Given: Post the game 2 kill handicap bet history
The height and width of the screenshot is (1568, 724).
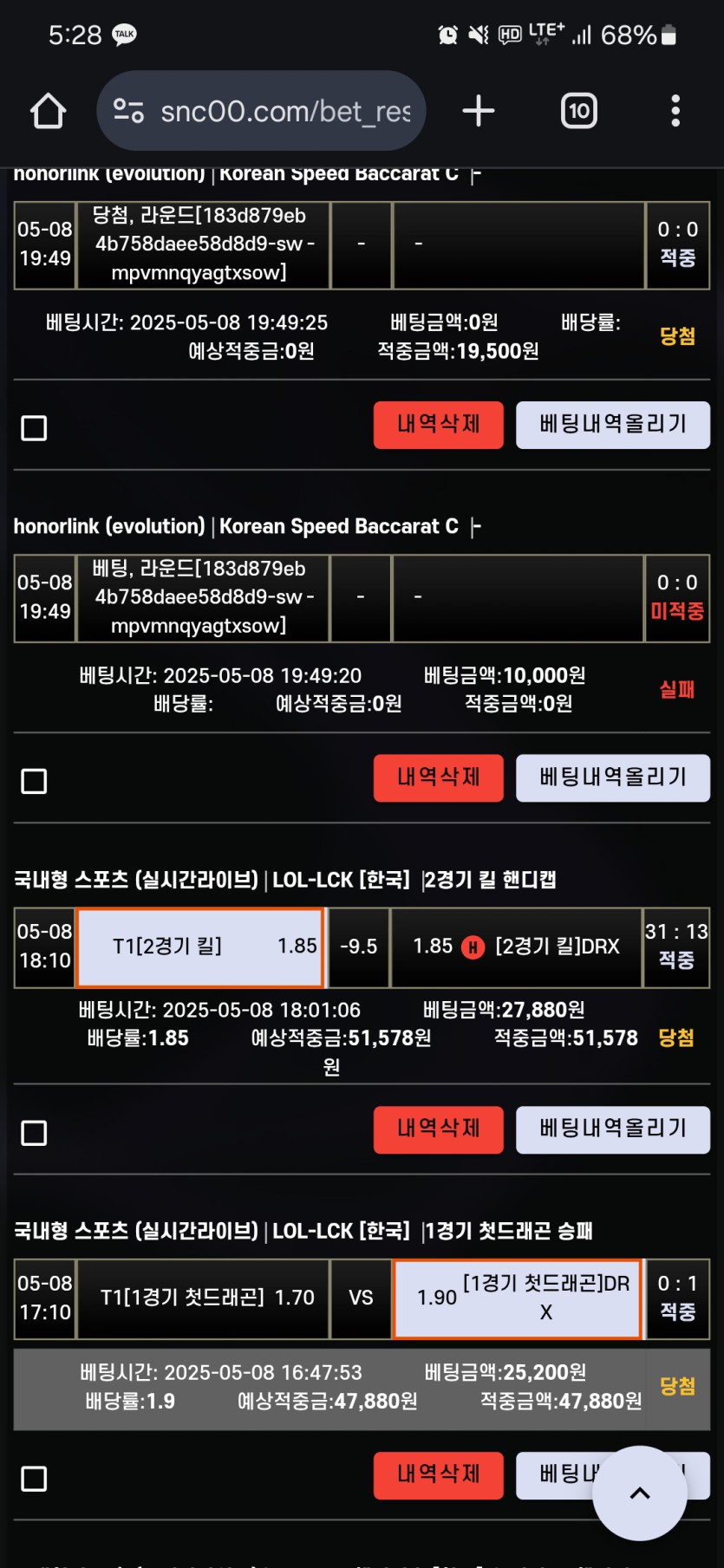Looking at the screenshot, I should (x=612, y=1129).
